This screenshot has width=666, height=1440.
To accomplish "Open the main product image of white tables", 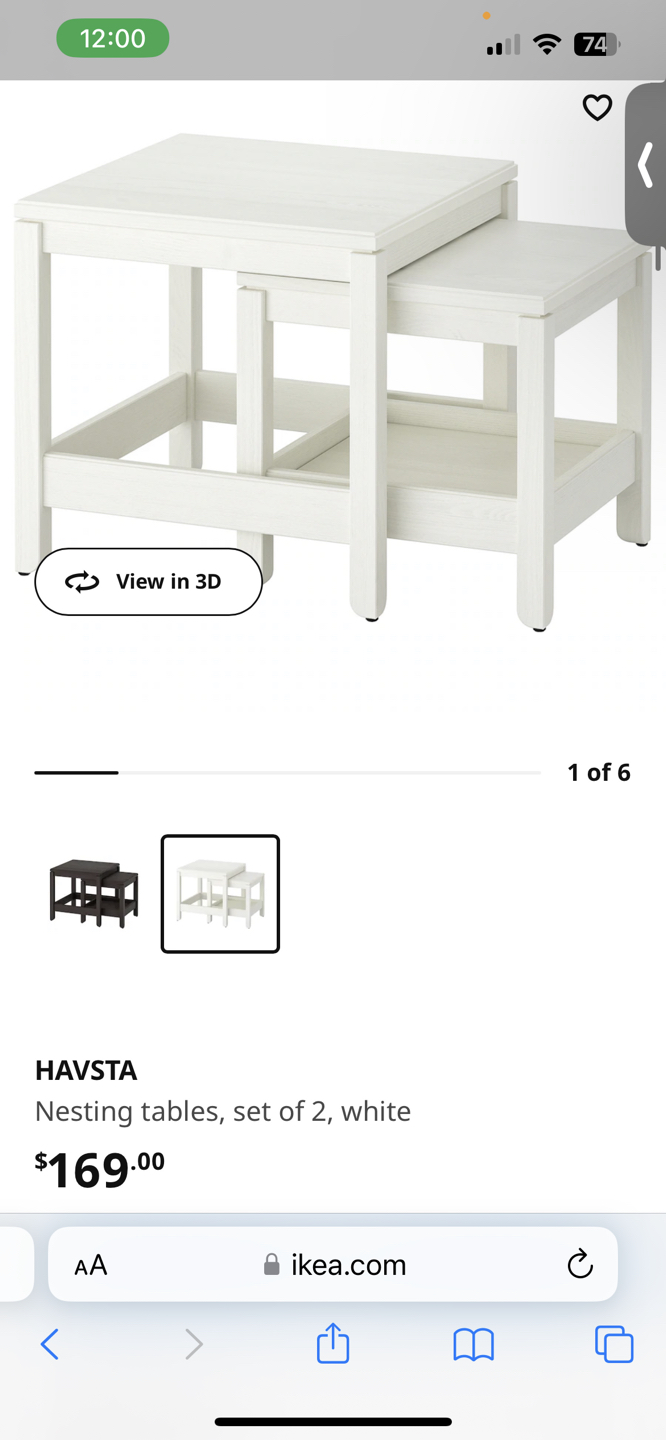I will click(330, 380).
